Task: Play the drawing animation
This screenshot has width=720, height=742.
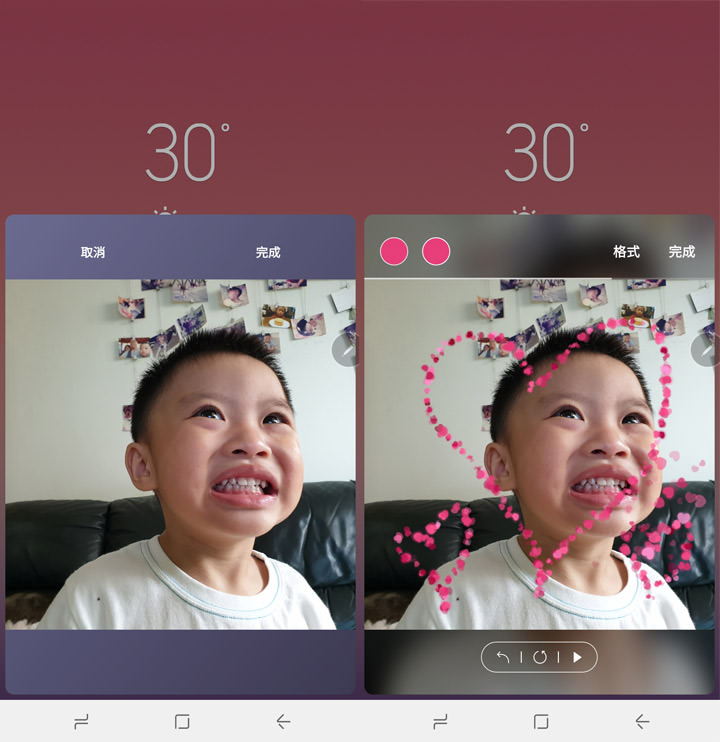Action: point(577,657)
